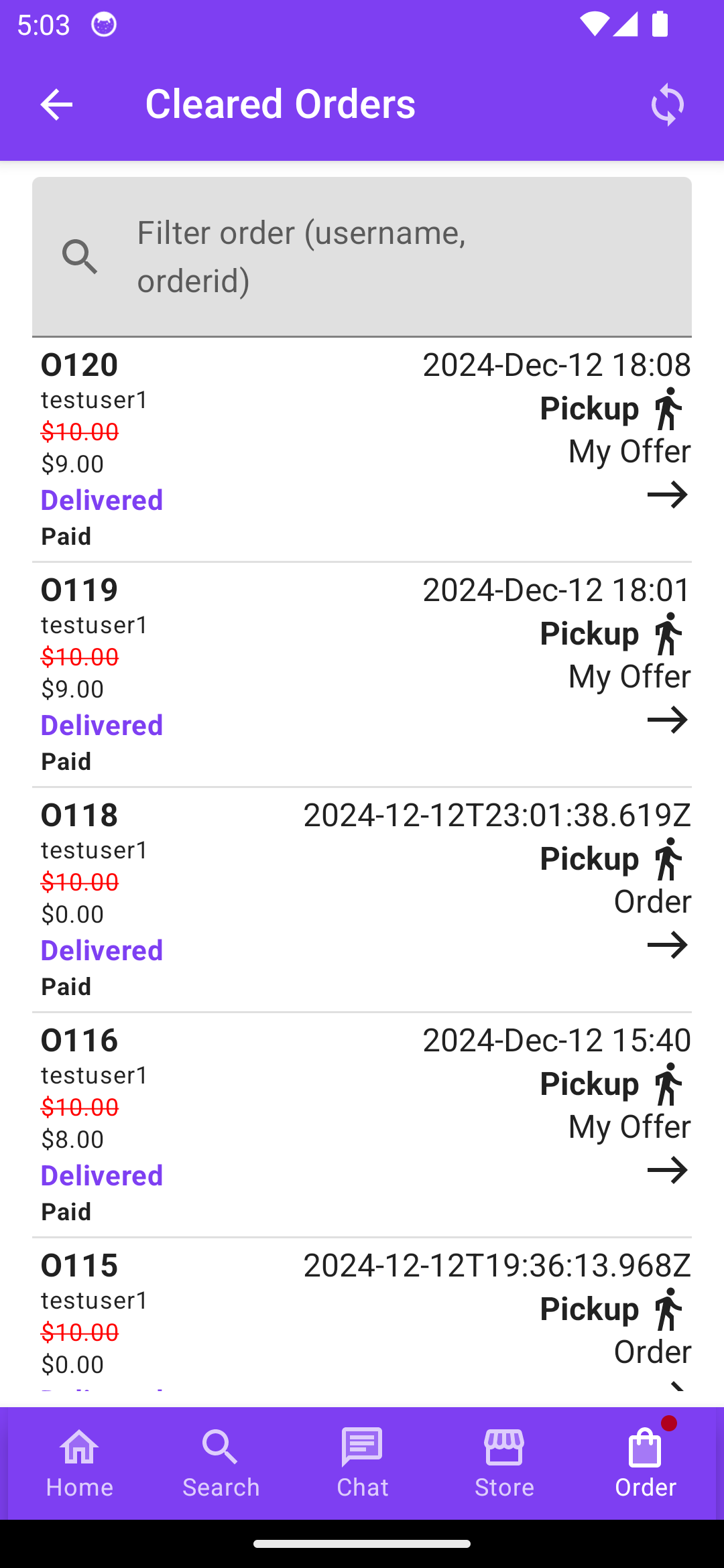Open order O115 details
Screen dimensions: 724x1568
362,1315
